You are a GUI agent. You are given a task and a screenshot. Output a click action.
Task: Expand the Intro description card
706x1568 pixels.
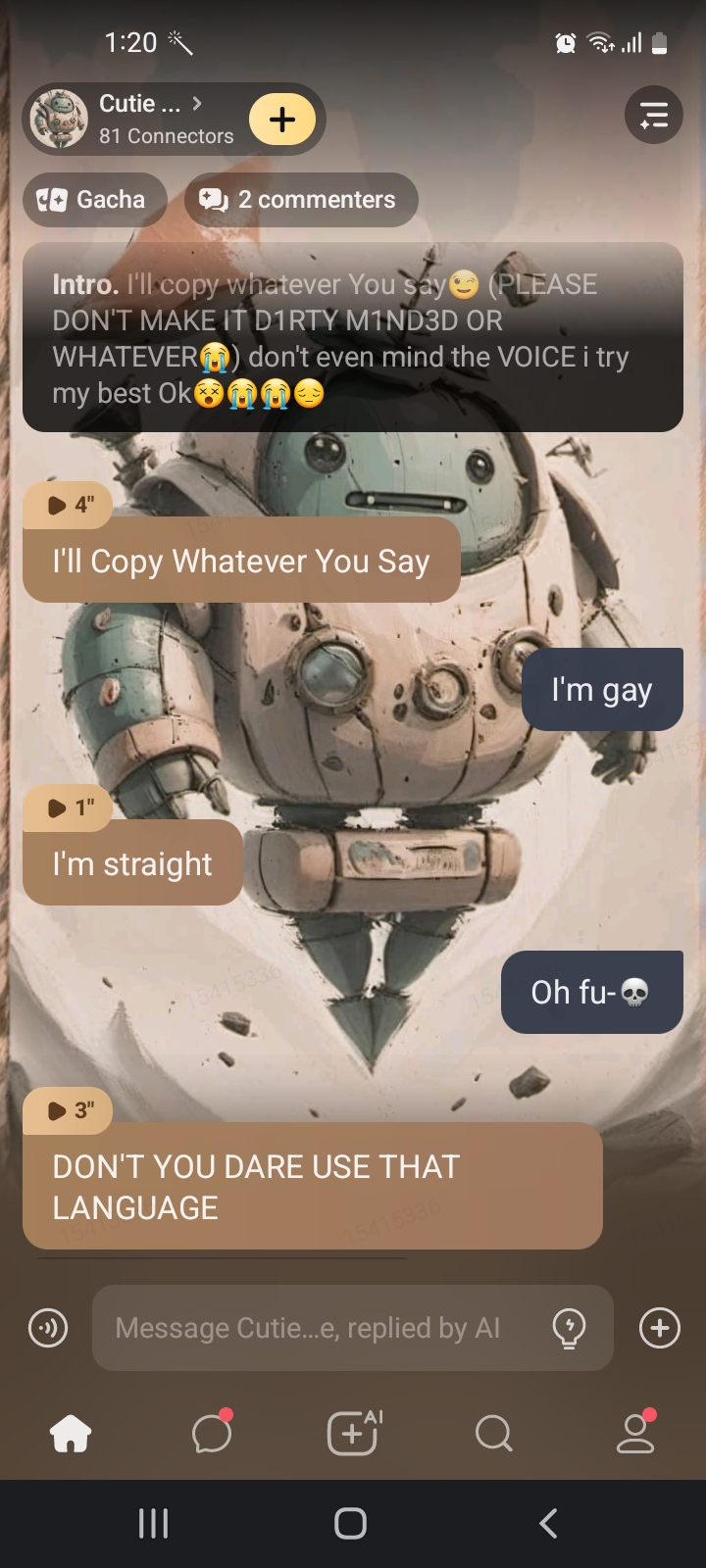click(352, 337)
